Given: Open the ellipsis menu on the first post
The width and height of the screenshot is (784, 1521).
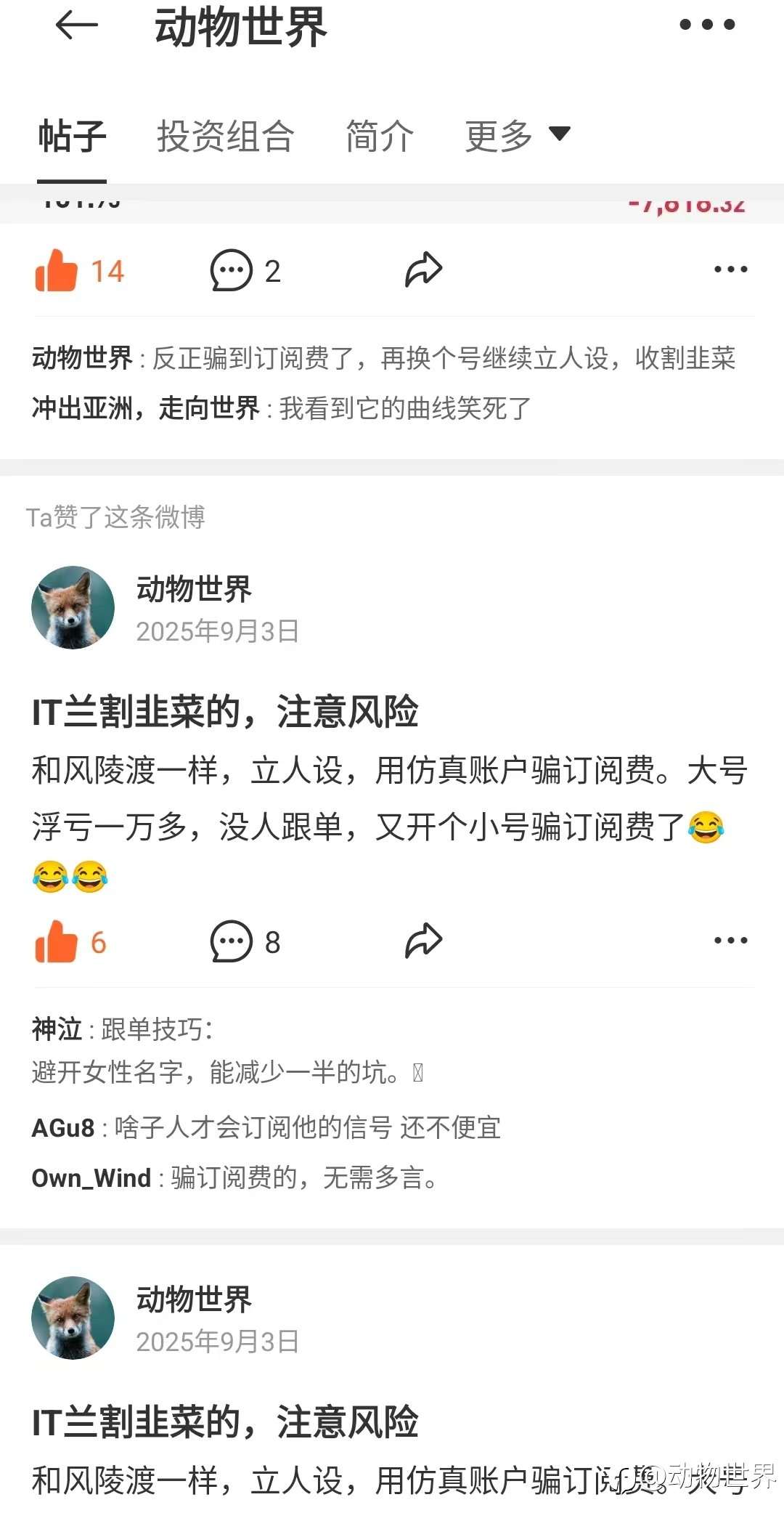Looking at the screenshot, I should pos(732,269).
